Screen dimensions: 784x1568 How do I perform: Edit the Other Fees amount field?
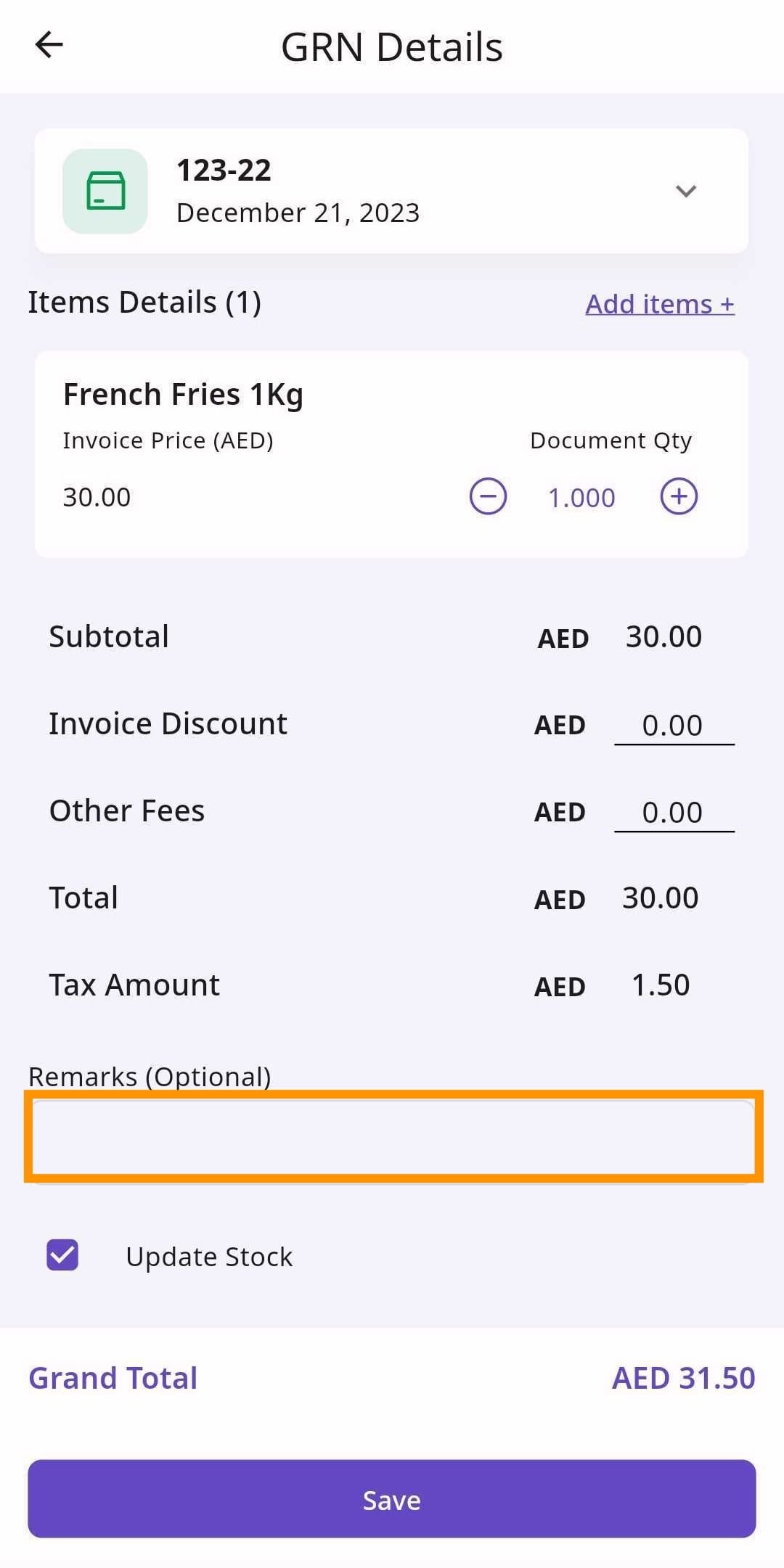pyautogui.click(x=673, y=813)
